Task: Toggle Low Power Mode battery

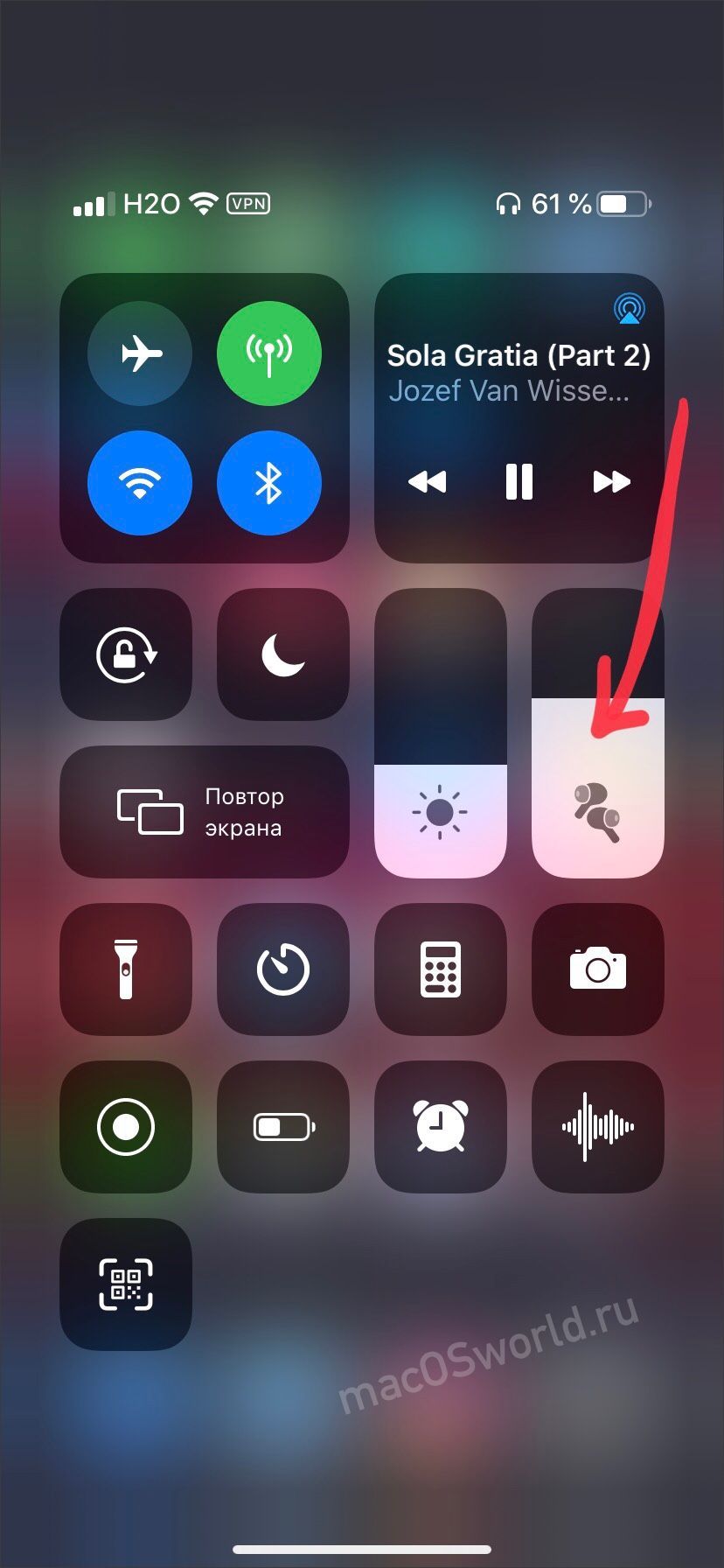Action: [x=282, y=1127]
